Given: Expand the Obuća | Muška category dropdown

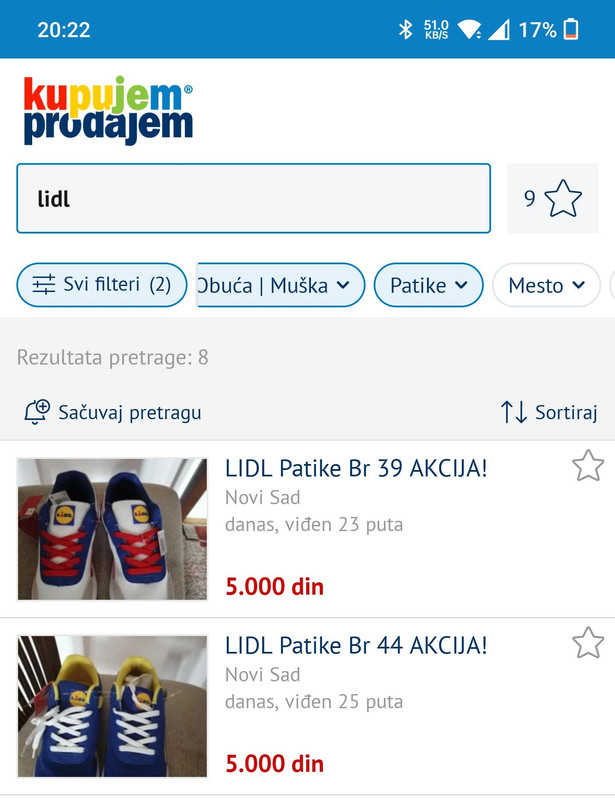Looking at the screenshot, I should [x=279, y=285].
